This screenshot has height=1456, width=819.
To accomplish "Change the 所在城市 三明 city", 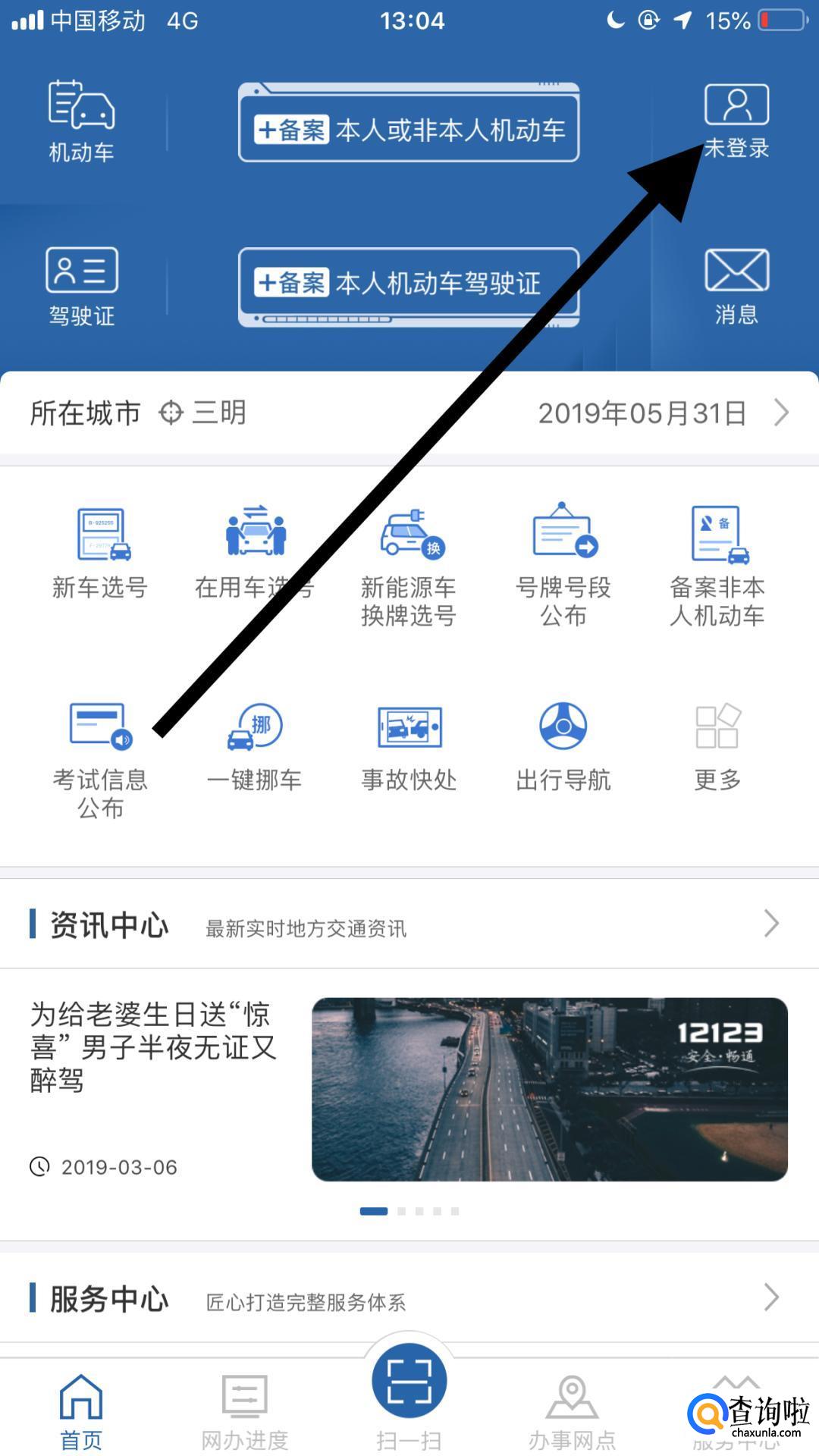I will (202, 413).
